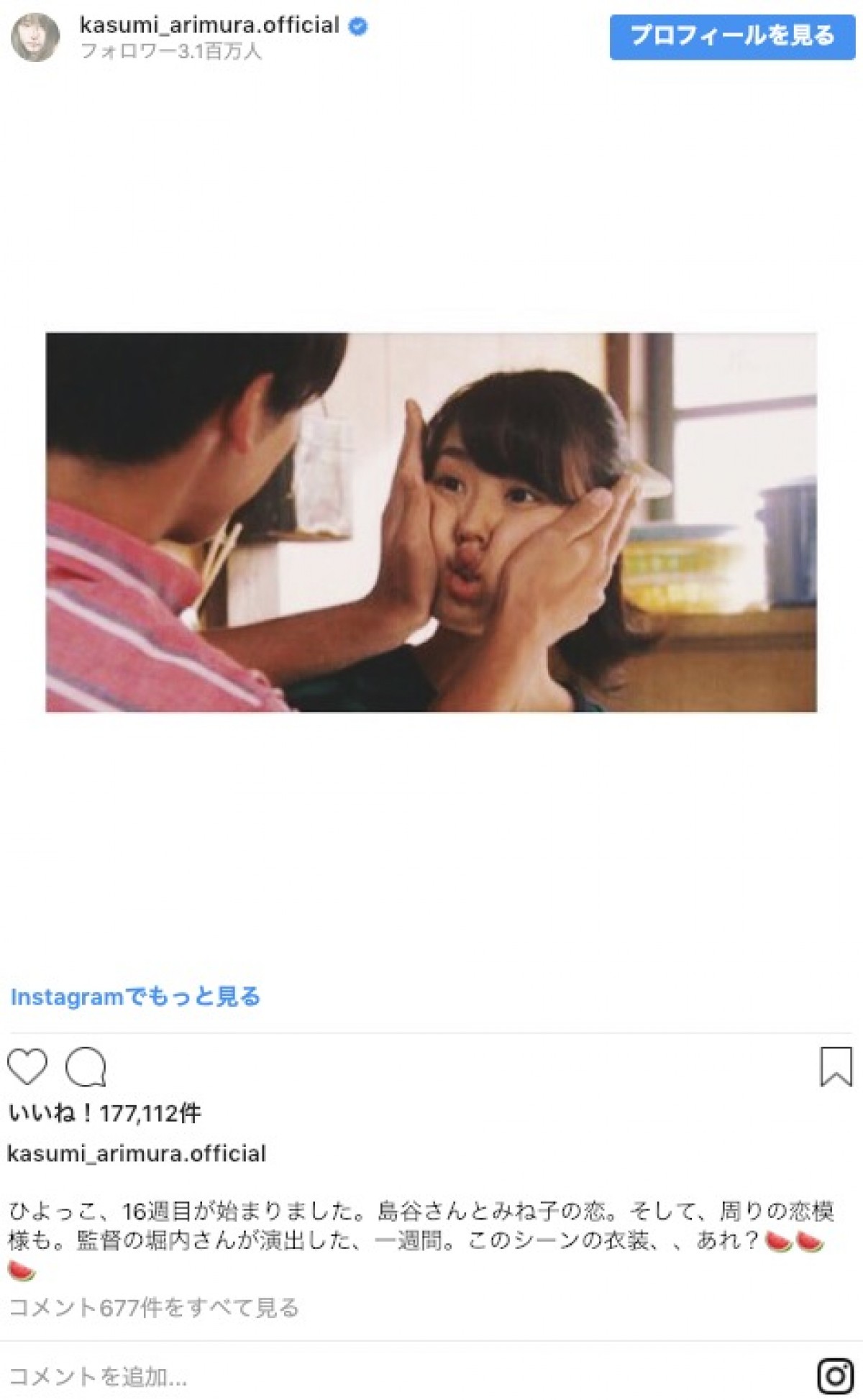View all 677 comments
863x1400 pixels.
(x=153, y=1308)
